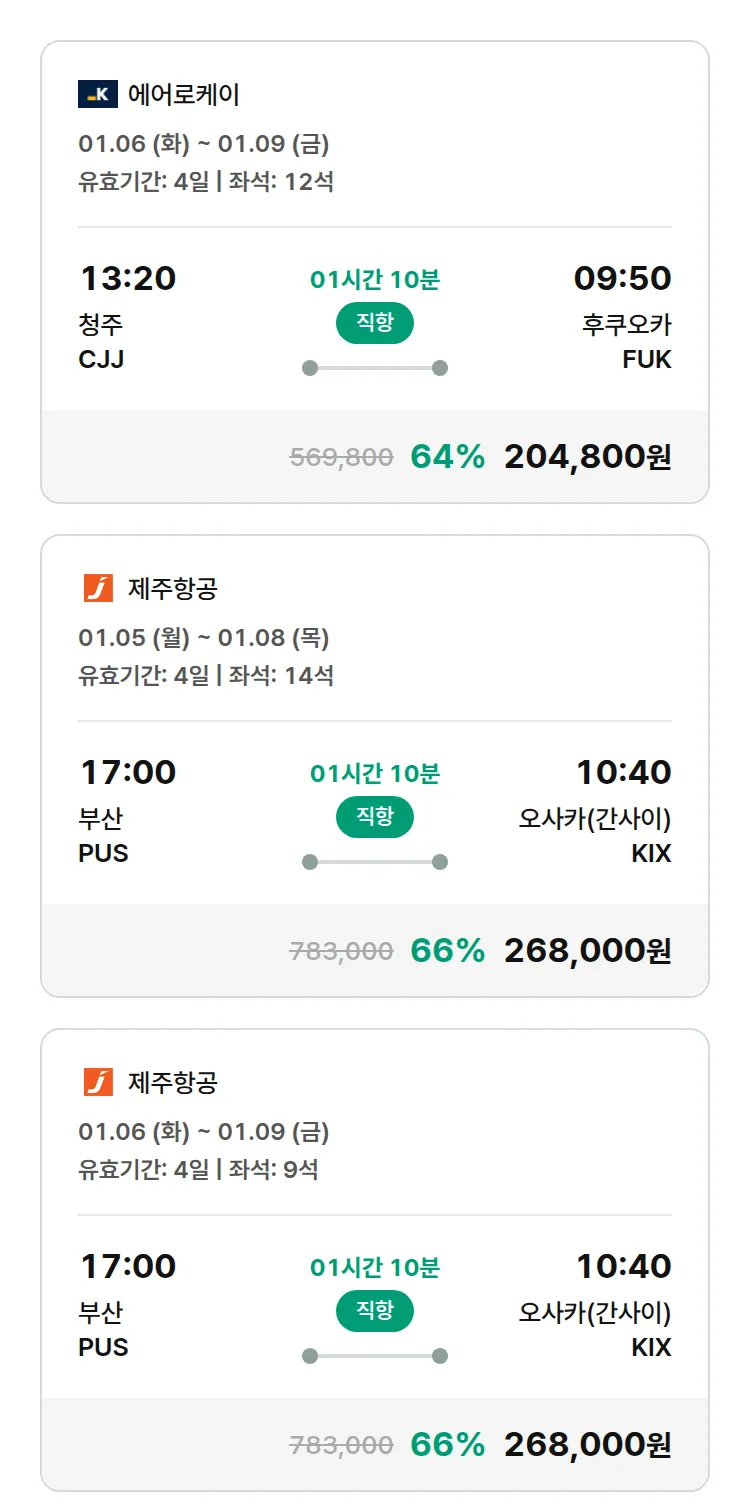750x1510 pixels.
Task: Select the 01.05 (월) ~ 01.08 (목) Jeju Air option
Action: click(x=200, y=636)
